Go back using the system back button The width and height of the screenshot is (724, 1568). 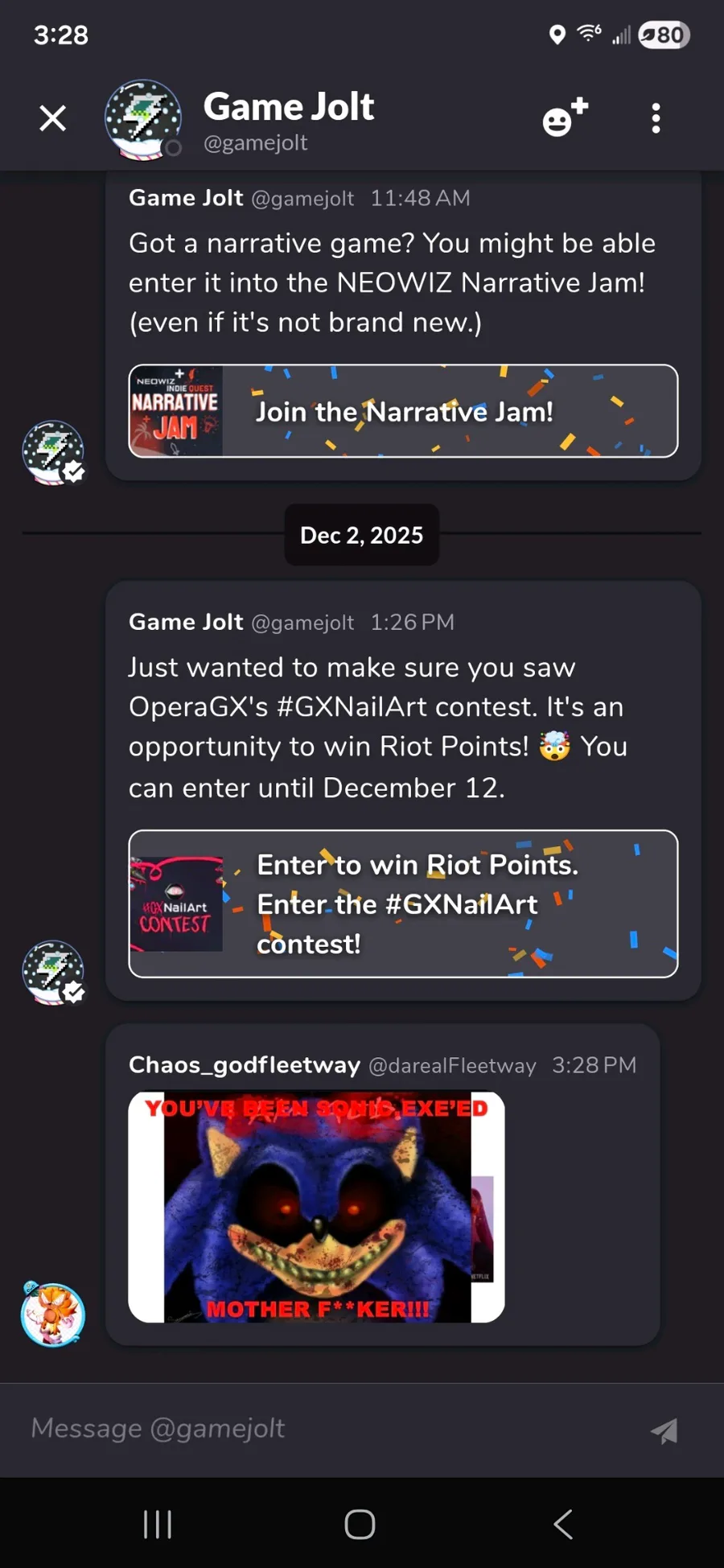563,1524
